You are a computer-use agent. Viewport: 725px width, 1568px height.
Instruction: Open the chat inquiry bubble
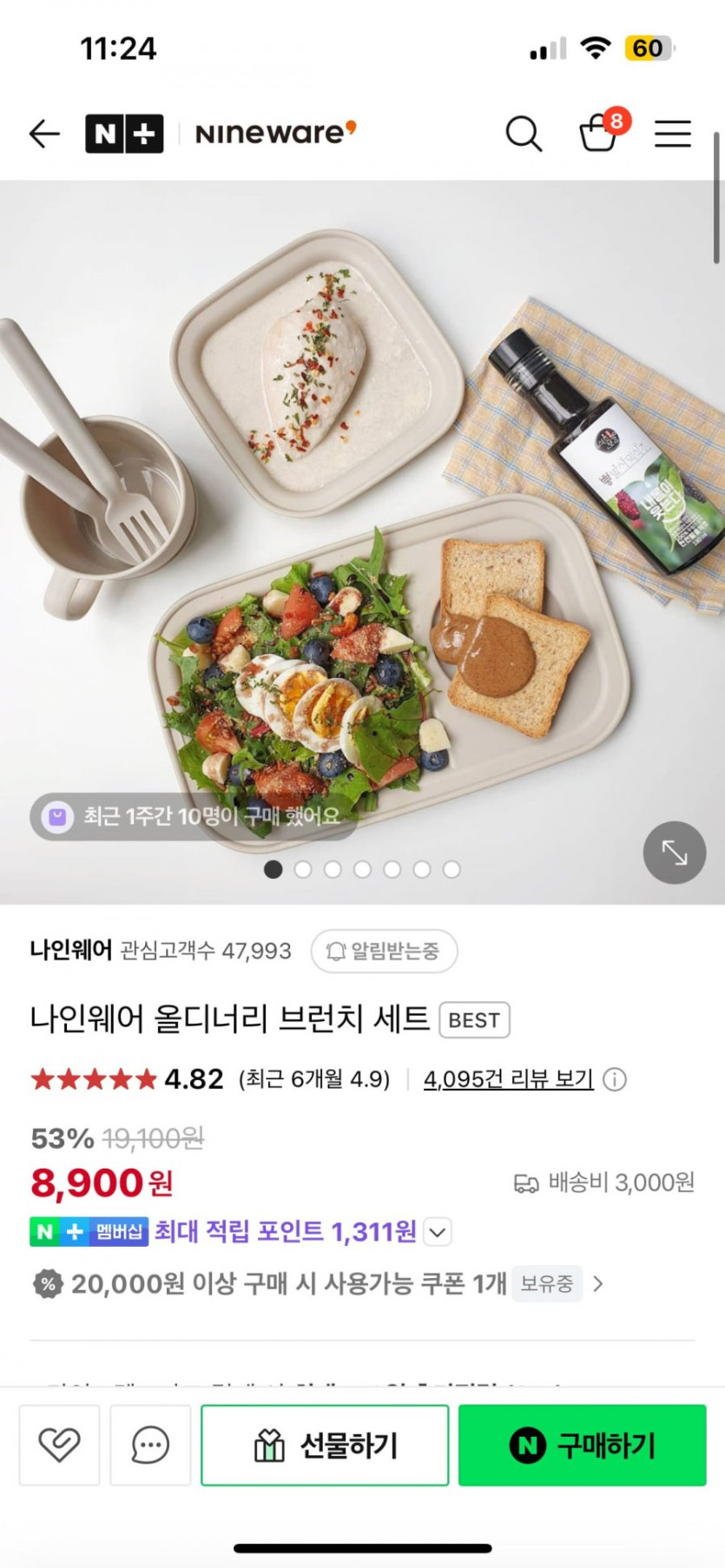(x=150, y=1445)
